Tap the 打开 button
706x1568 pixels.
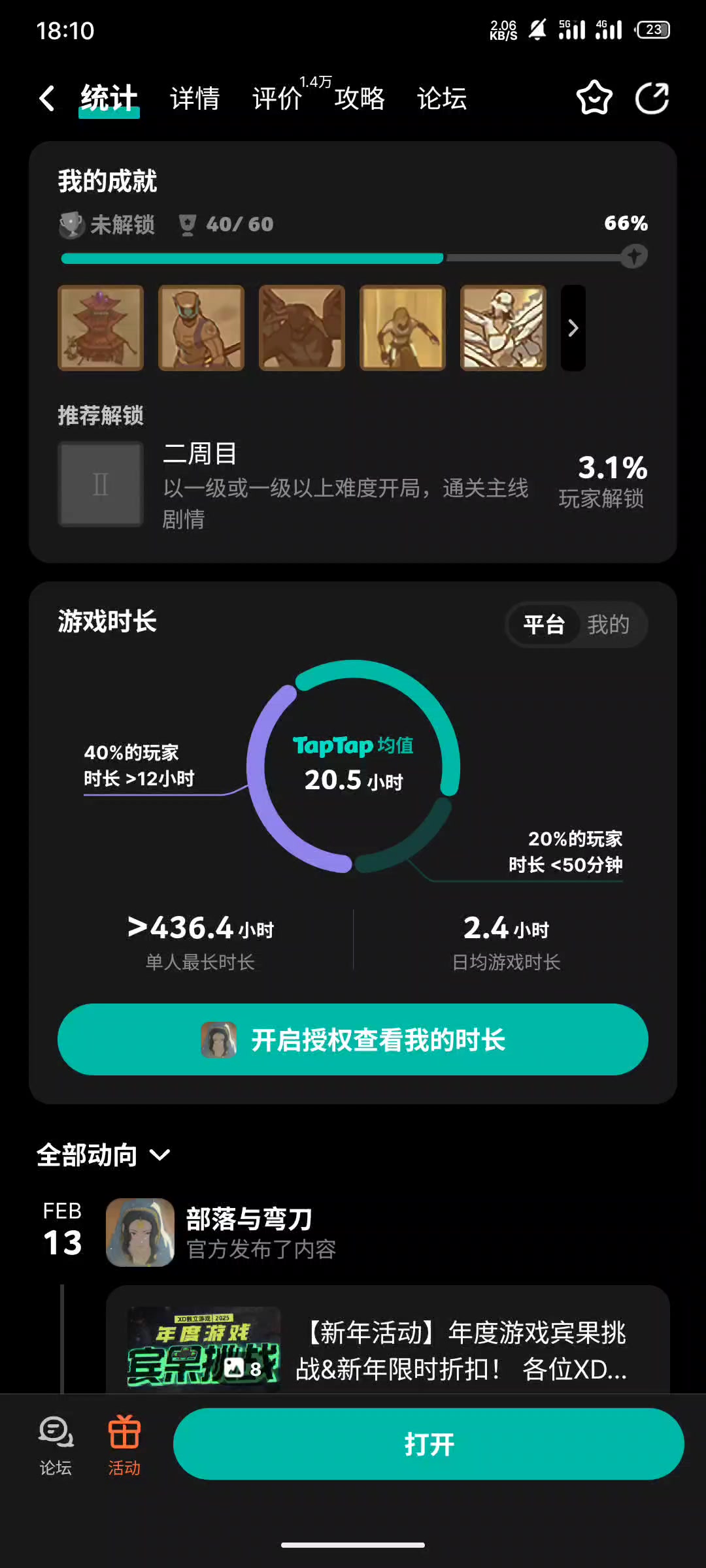[x=428, y=1444]
